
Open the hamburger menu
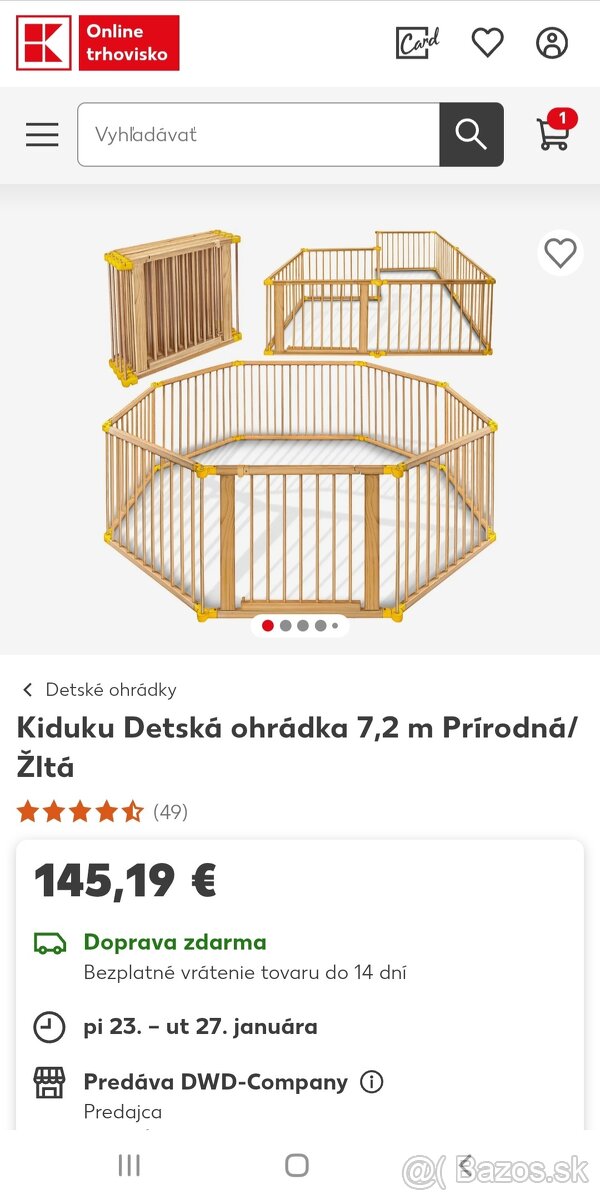(x=42, y=135)
